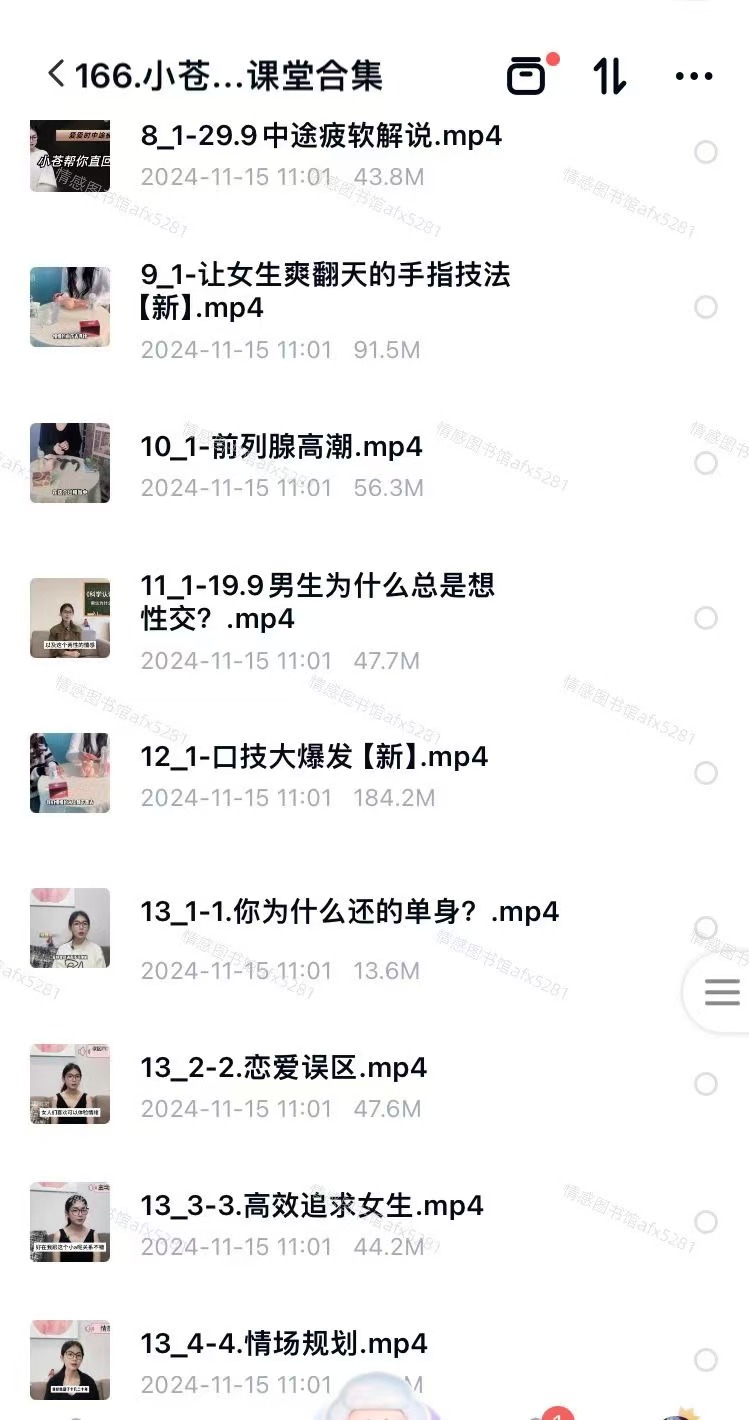Select the checkbox for the 11_1-19.9 file
The width and height of the screenshot is (749, 1420).
[x=706, y=618]
